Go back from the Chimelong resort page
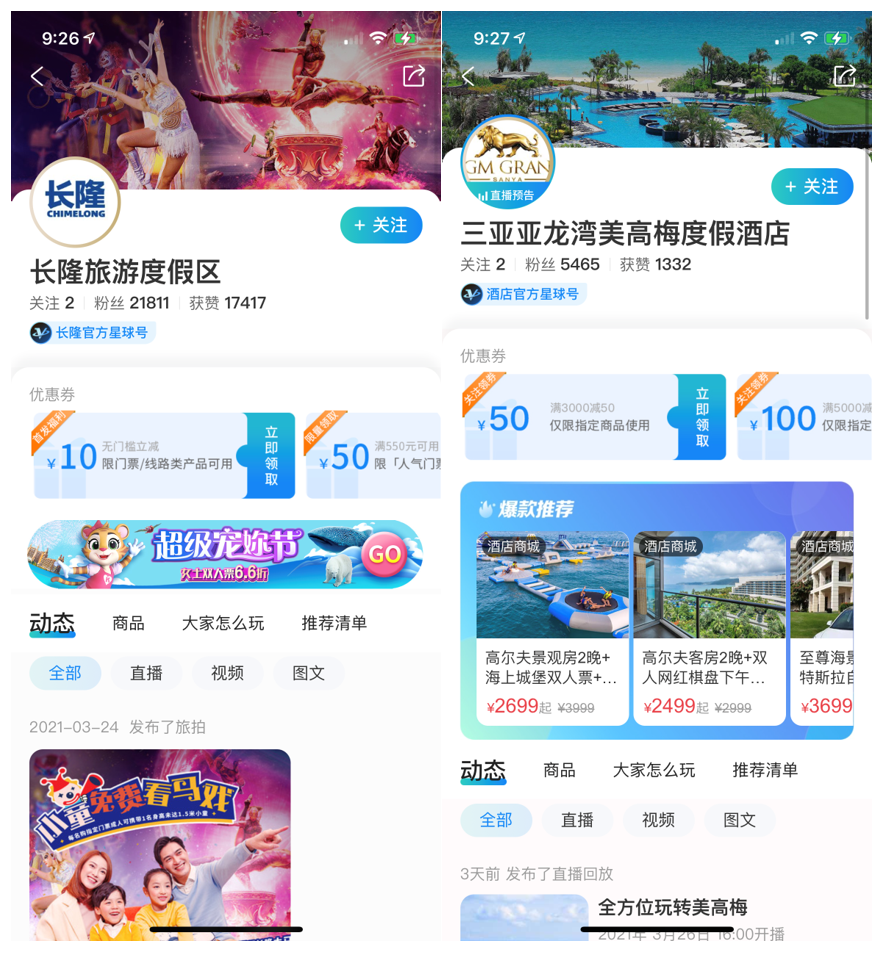The width and height of the screenshot is (878, 953). coord(38,76)
